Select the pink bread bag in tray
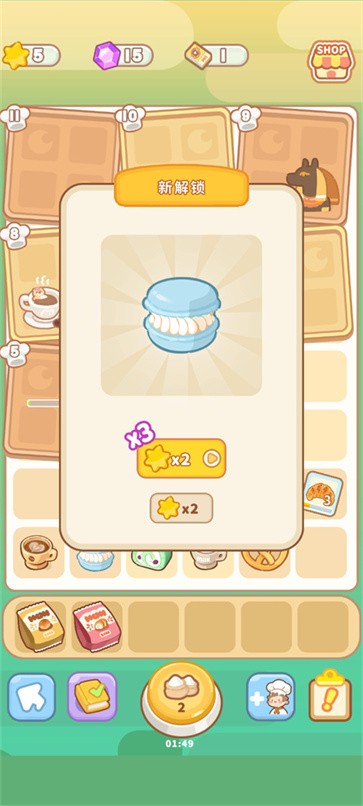This screenshot has height=806, width=363. click(x=97, y=626)
